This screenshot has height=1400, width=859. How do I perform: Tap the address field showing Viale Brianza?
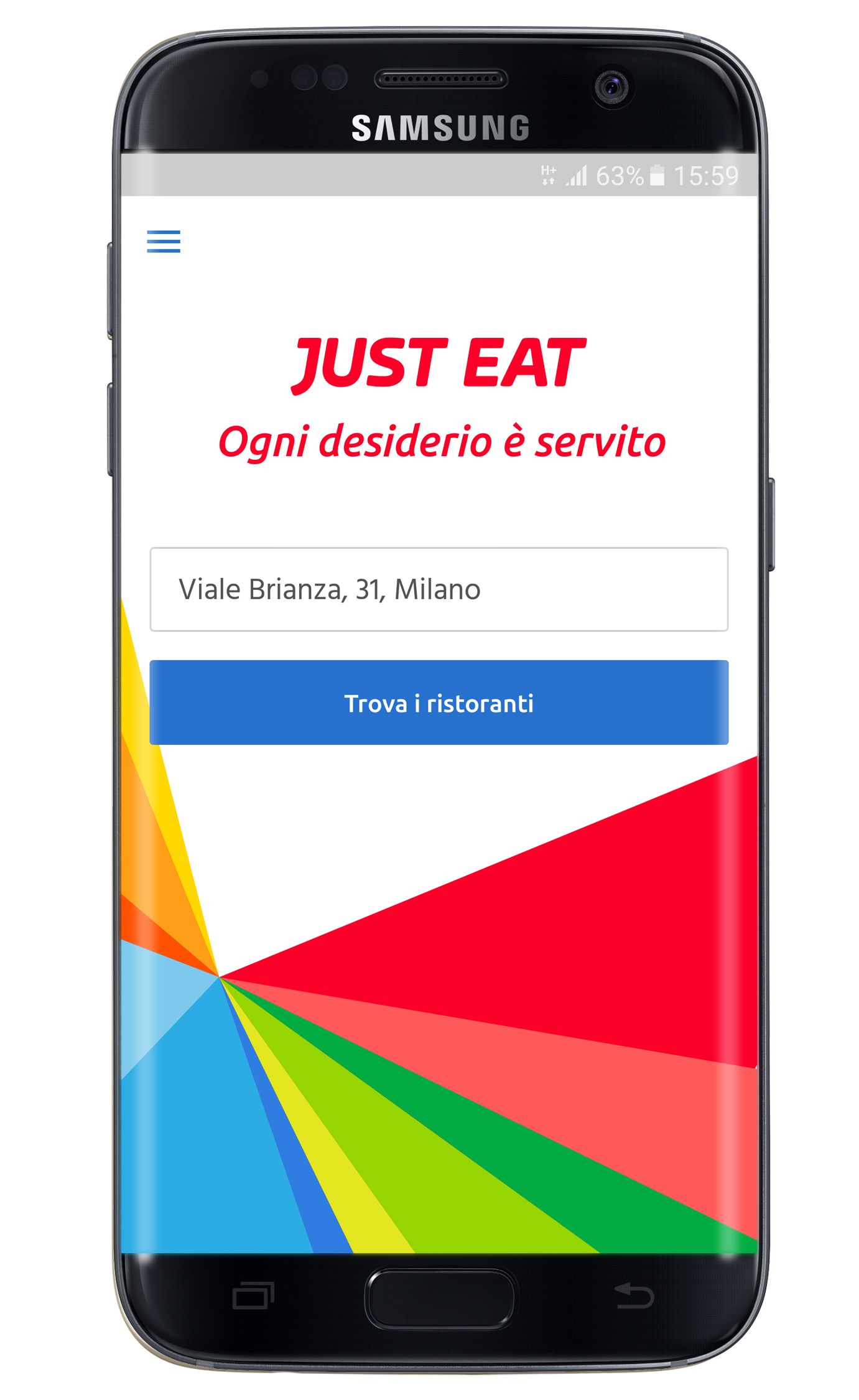coord(439,589)
